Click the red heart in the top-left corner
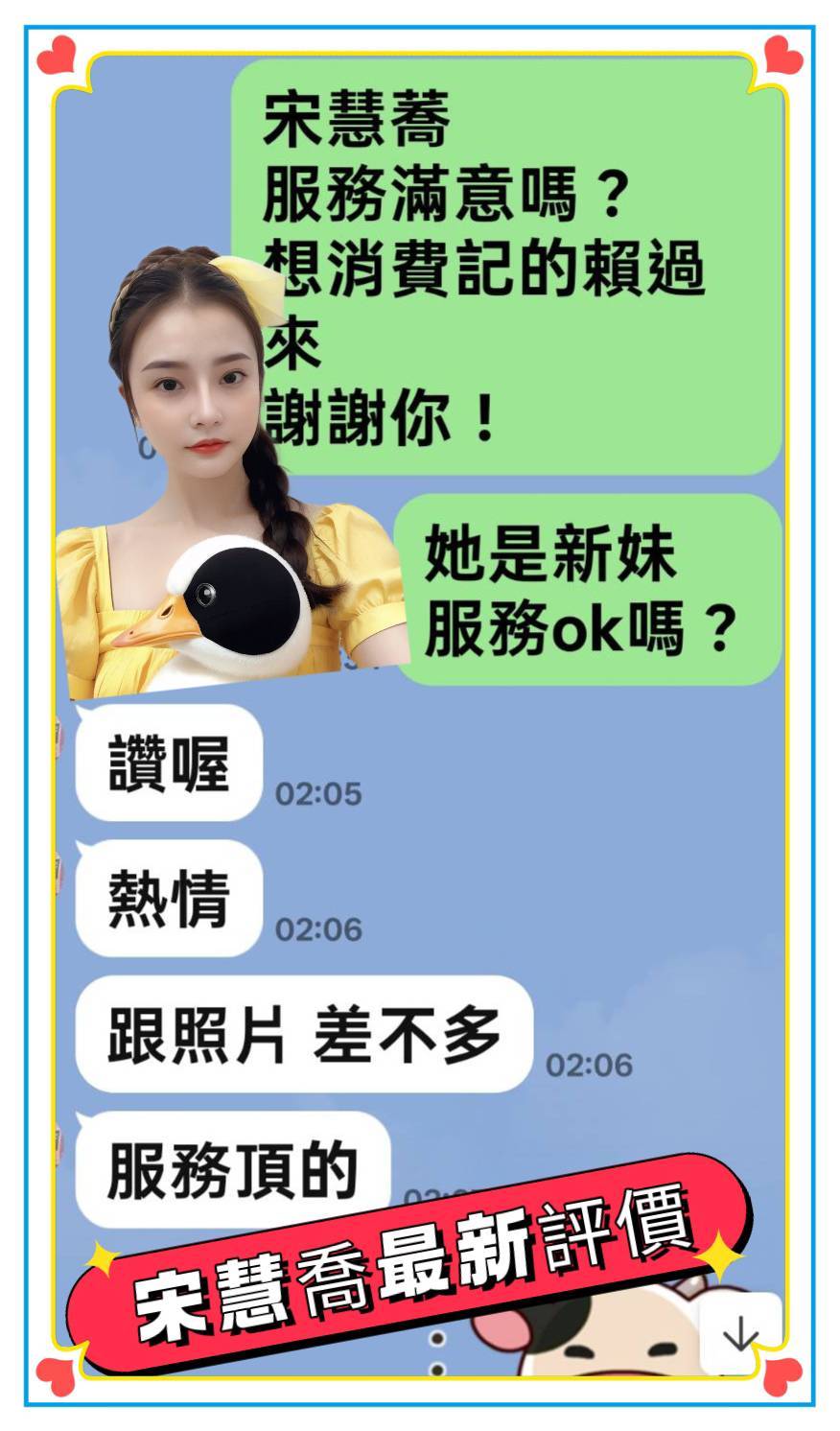This screenshot has width=840, height=1431. point(58,53)
